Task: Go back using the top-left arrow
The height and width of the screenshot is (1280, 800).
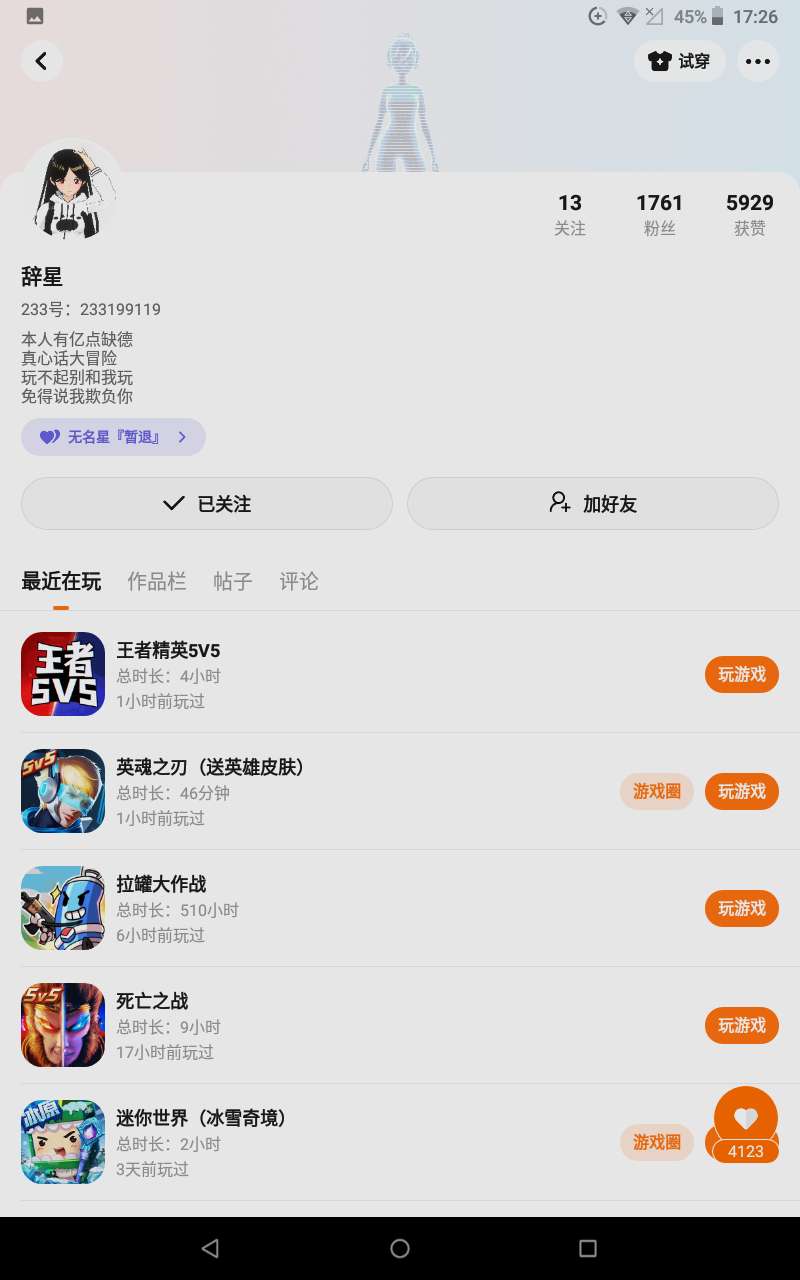Action: [41, 61]
